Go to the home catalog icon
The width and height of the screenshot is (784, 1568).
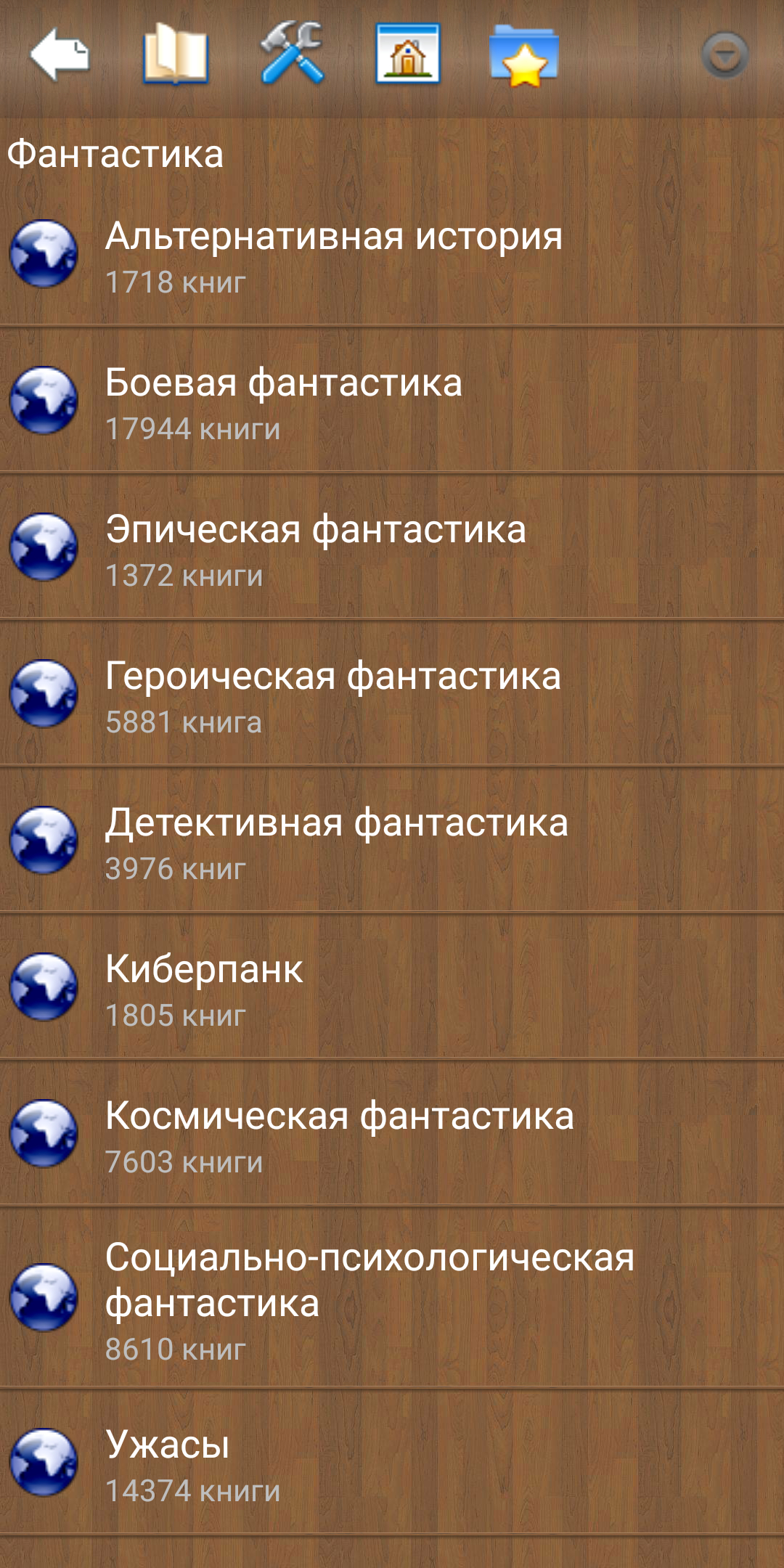click(x=408, y=54)
